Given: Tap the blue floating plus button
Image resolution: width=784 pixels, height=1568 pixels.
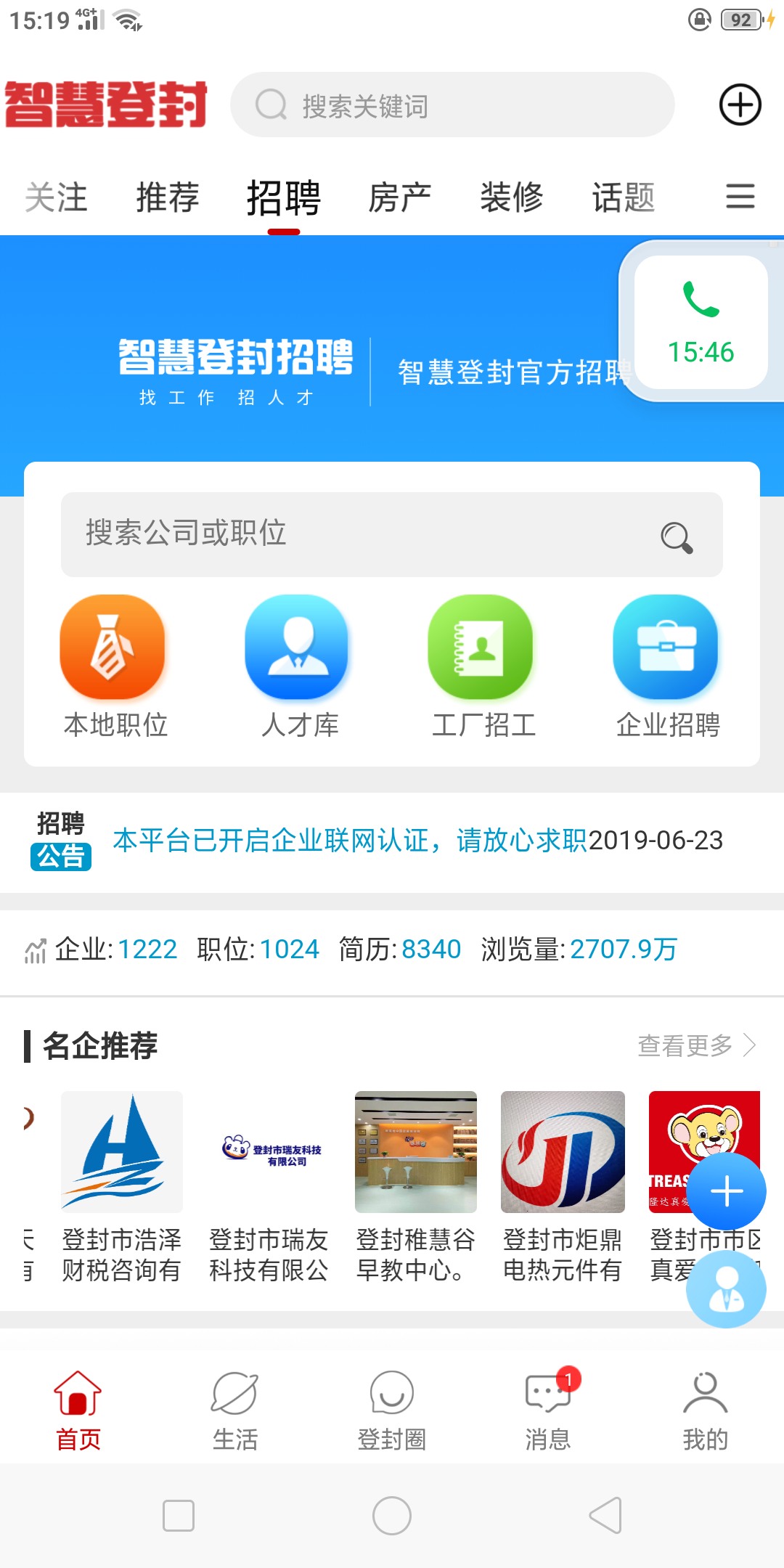Looking at the screenshot, I should pyautogui.click(x=726, y=1192).
